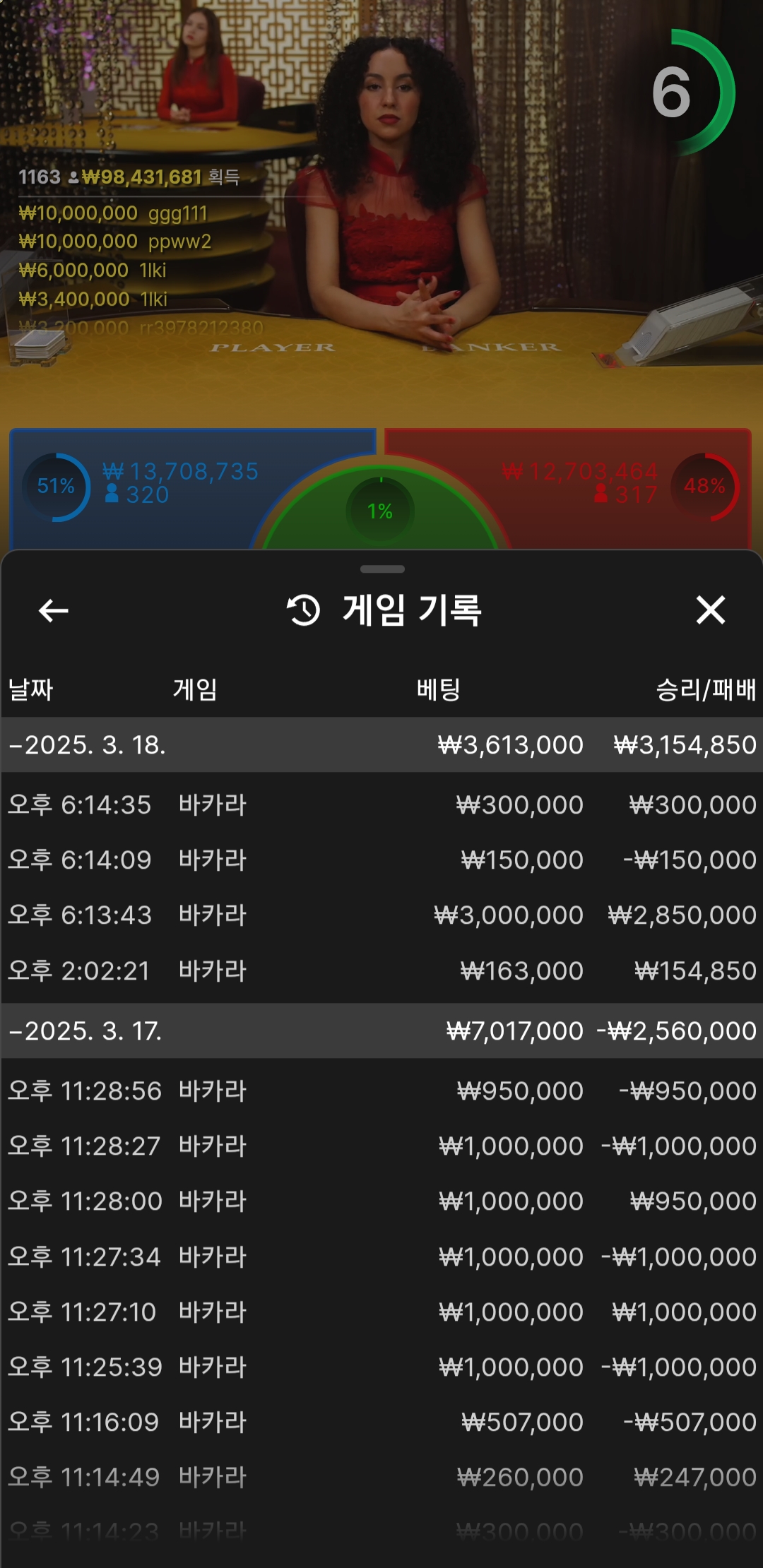Open the 오후 11:28:56 baccarat record

tap(381, 1091)
